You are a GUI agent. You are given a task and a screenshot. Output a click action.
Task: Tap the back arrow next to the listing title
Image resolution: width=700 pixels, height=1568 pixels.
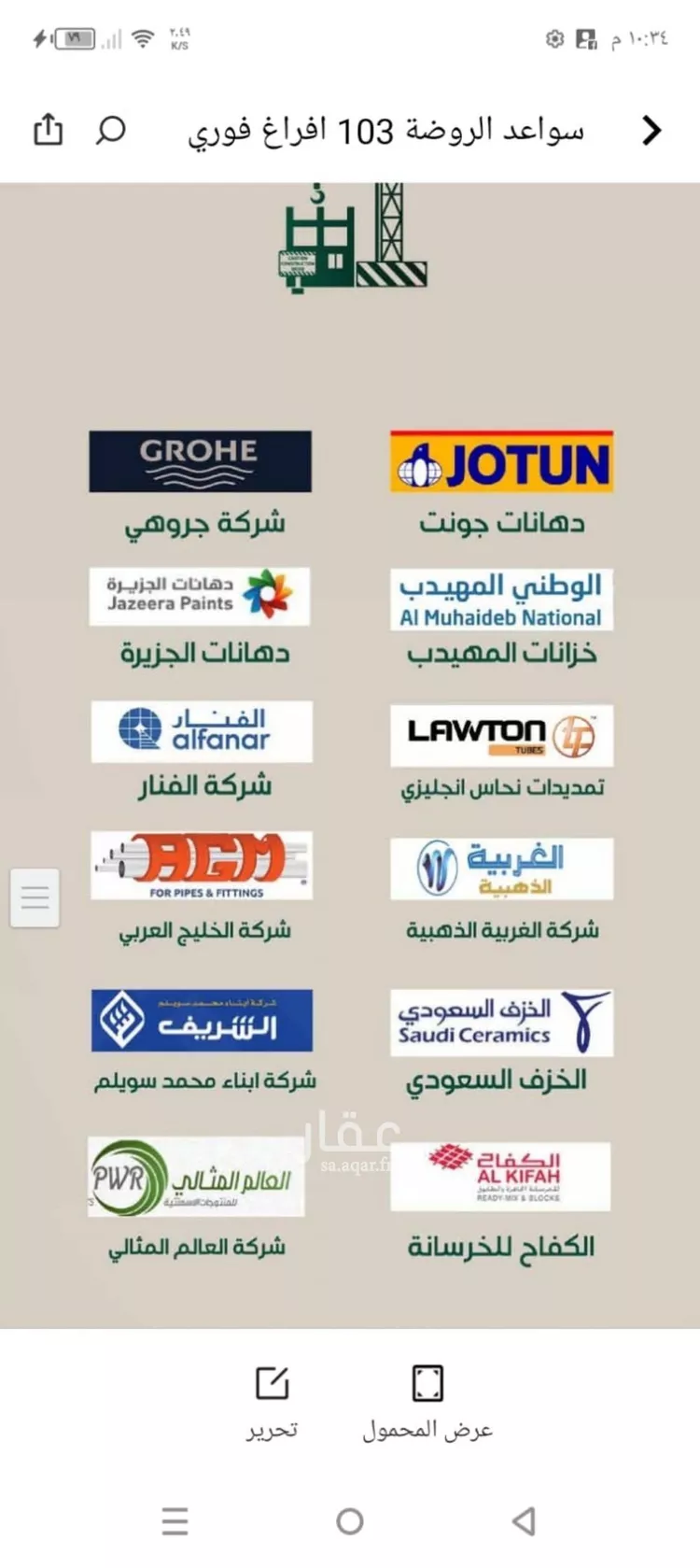(651, 131)
